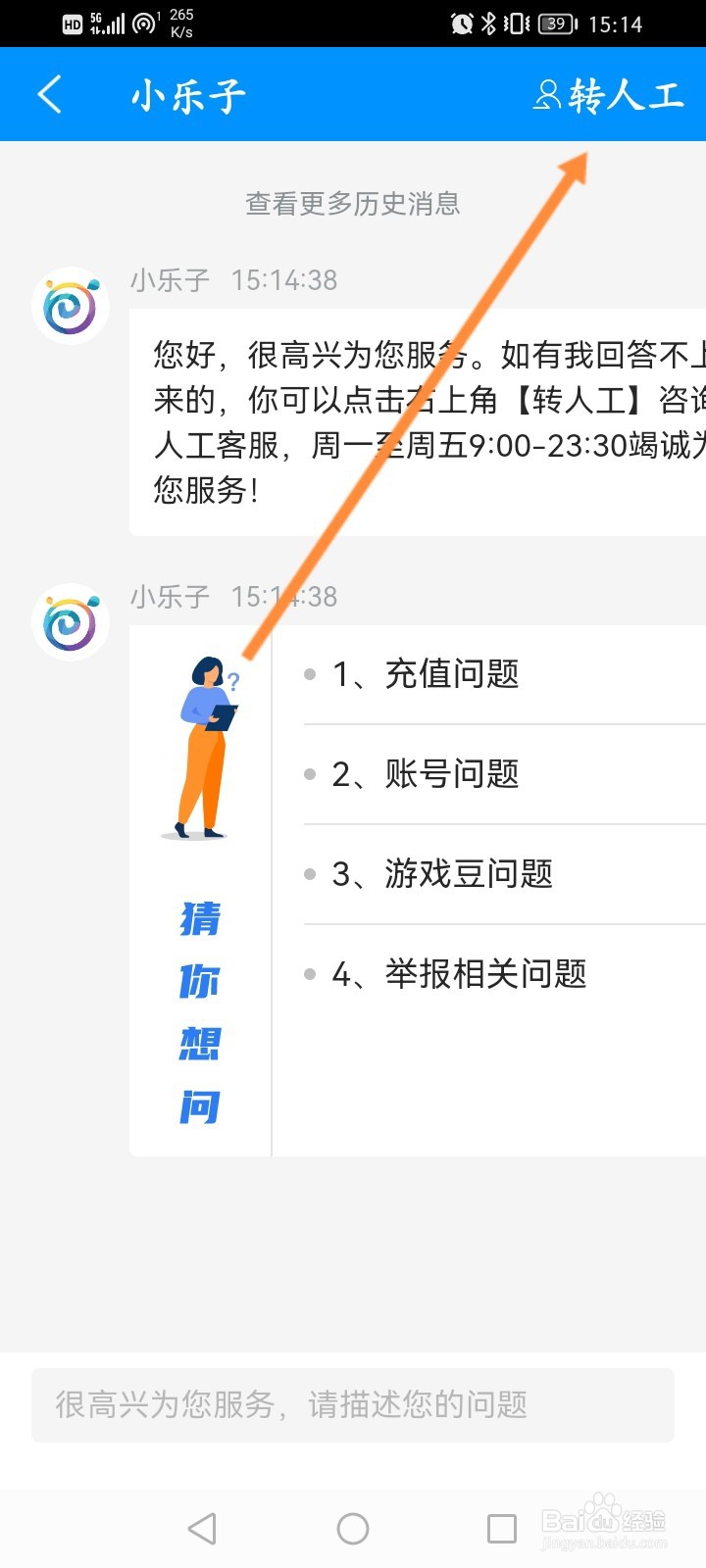
Task: Tap the battery indicator in status bar
Action: tap(555, 23)
